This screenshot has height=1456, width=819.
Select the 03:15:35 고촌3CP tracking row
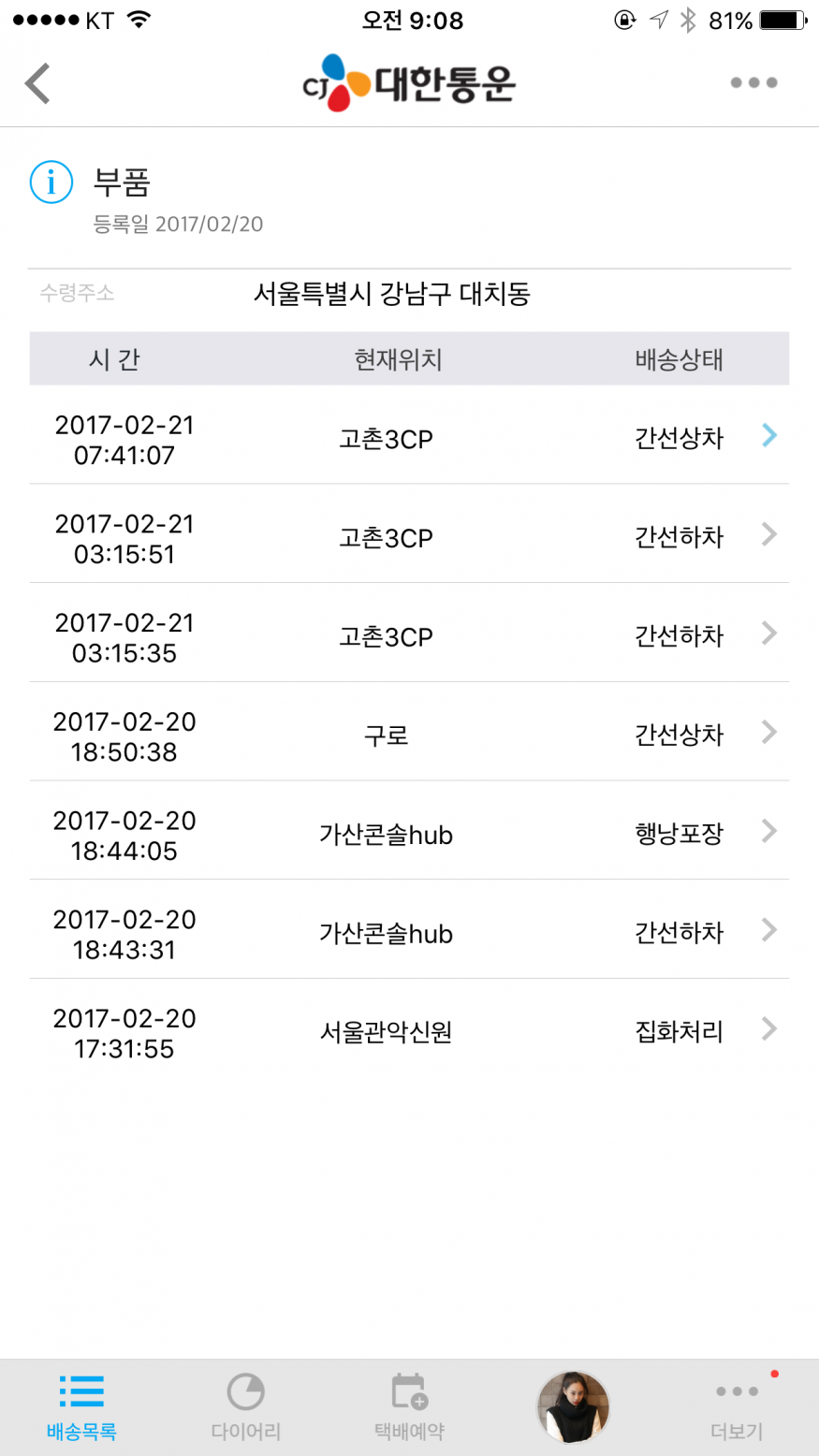point(409,637)
